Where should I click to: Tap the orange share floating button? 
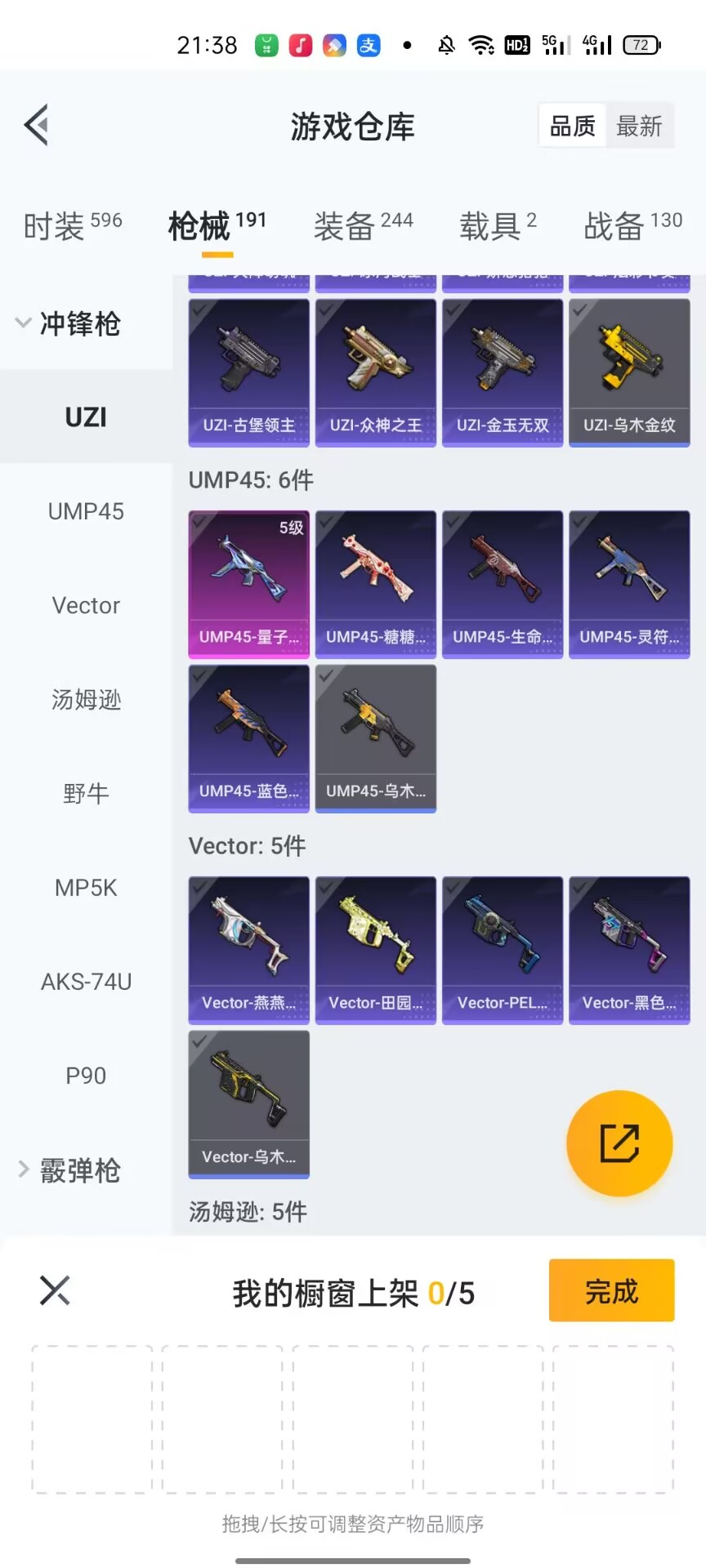(619, 1143)
